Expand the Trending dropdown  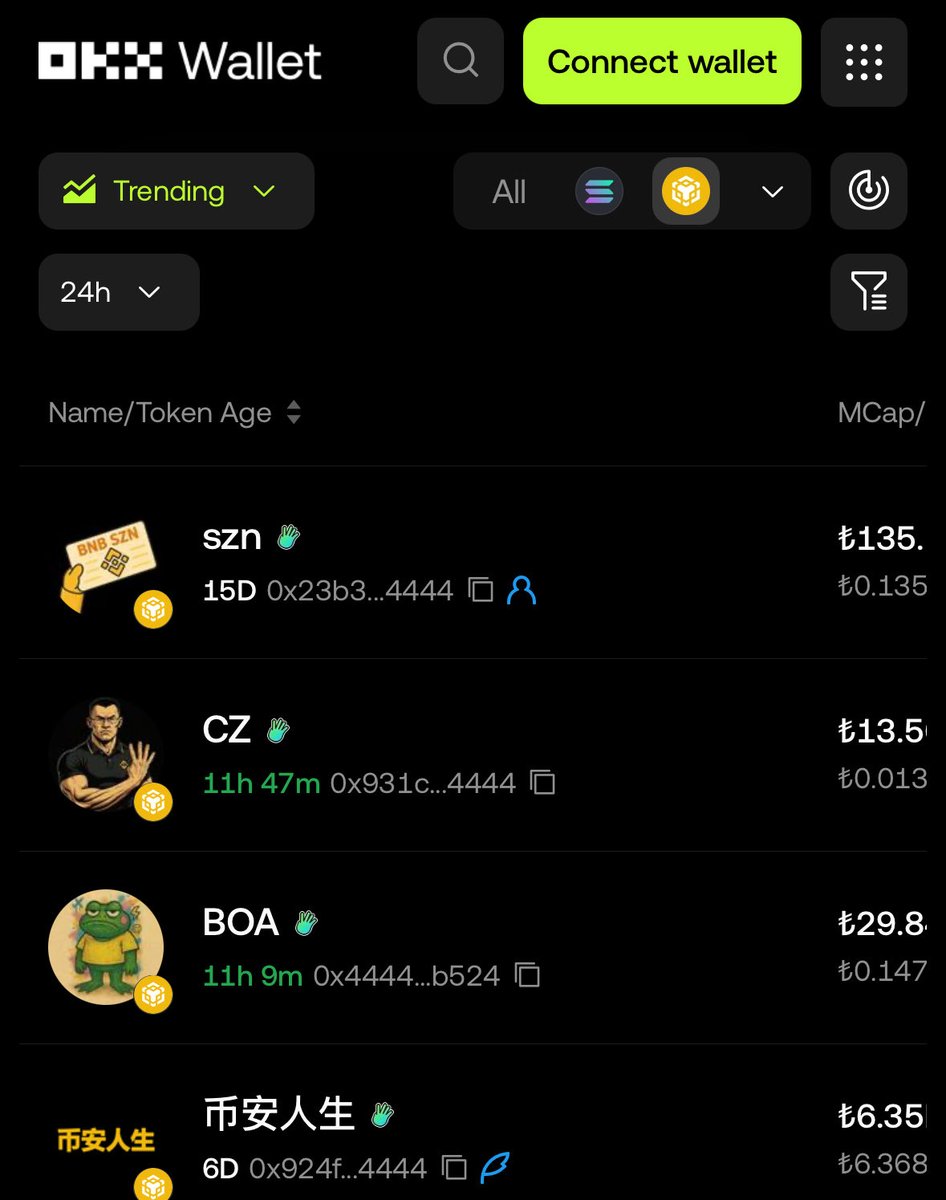point(176,191)
